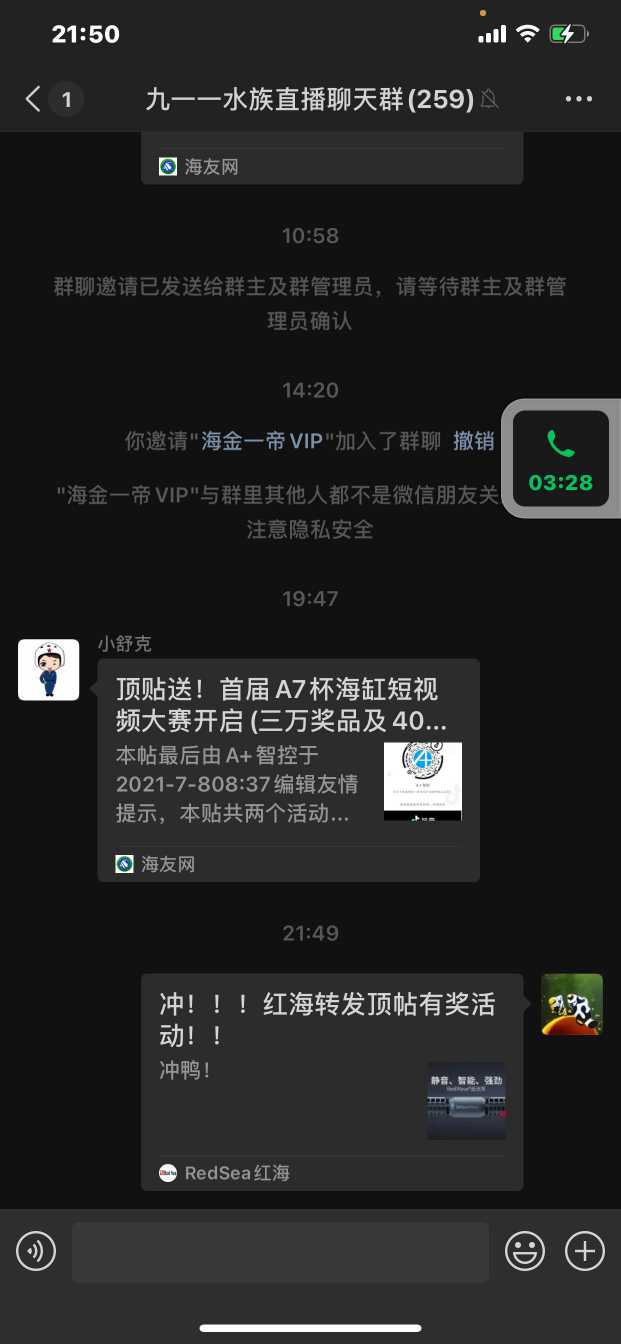621x1344 pixels.
Task: Open the group chat overflow menu
Action: [x=579, y=99]
